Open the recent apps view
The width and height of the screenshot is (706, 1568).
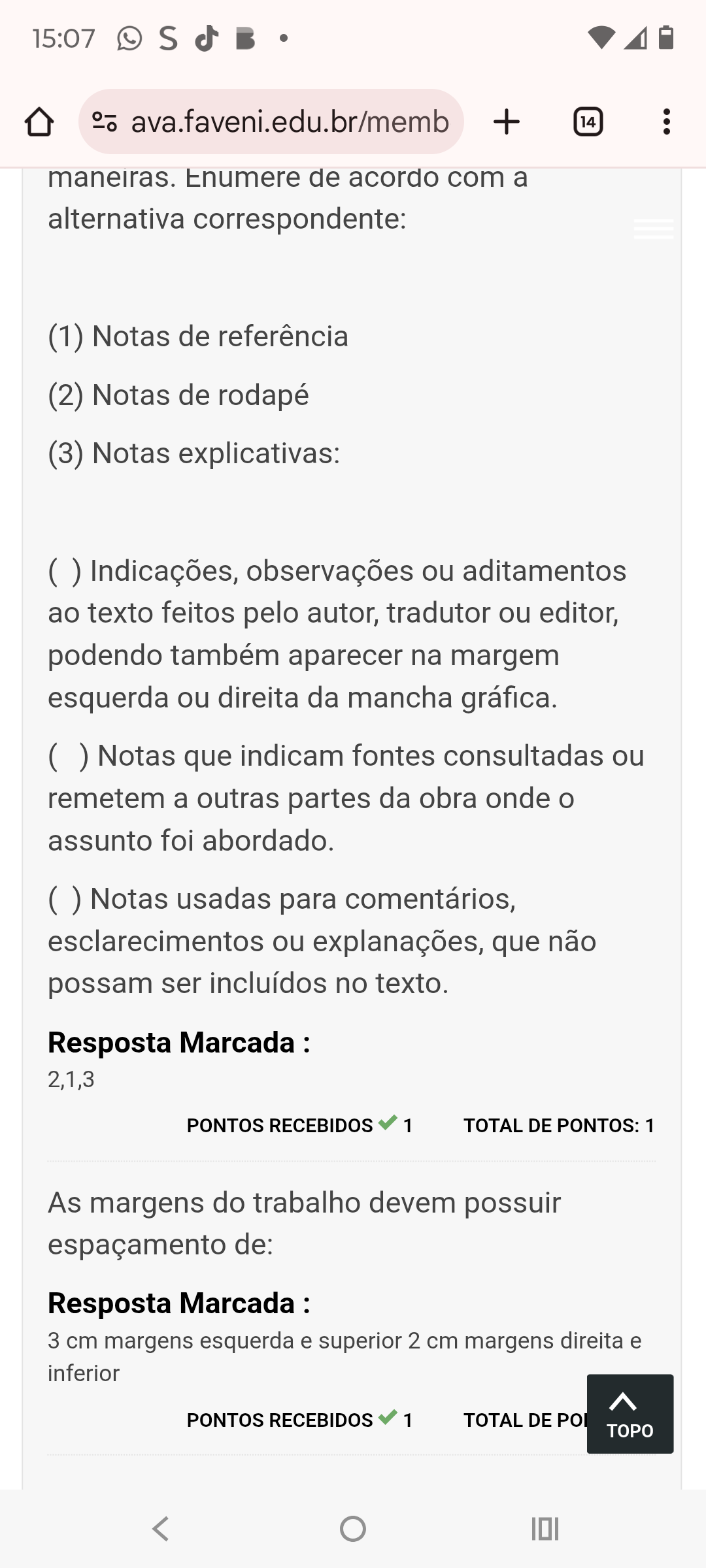click(545, 1529)
